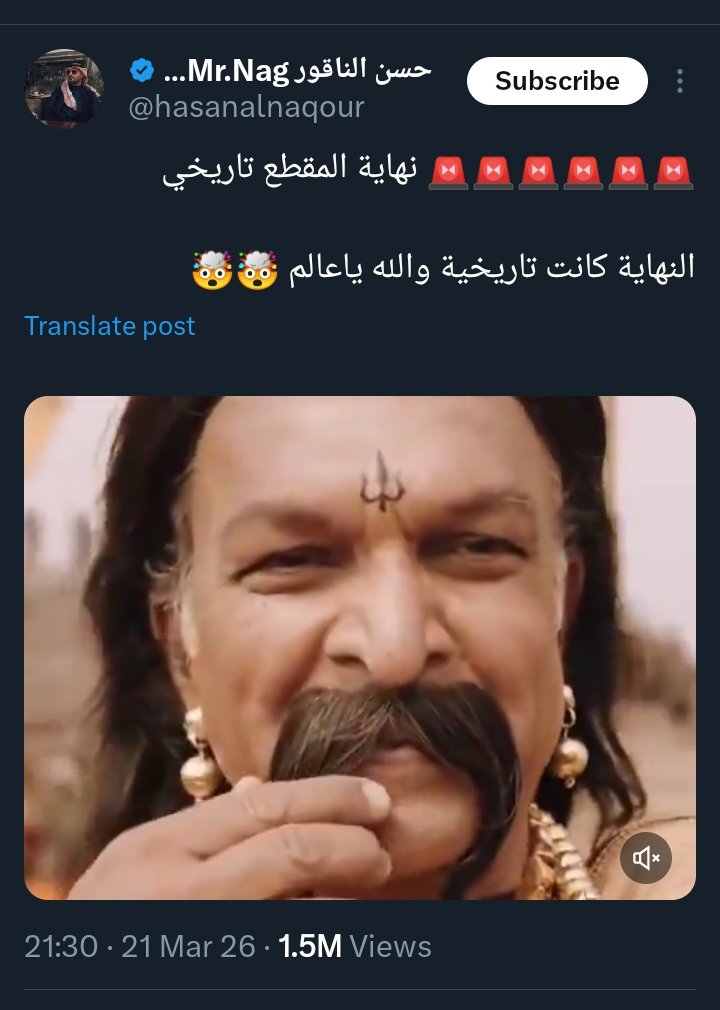The height and width of the screenshot is (1010, 720).
Task: Open @hasanalnaqour profile picture
Action: pos(63,88)
